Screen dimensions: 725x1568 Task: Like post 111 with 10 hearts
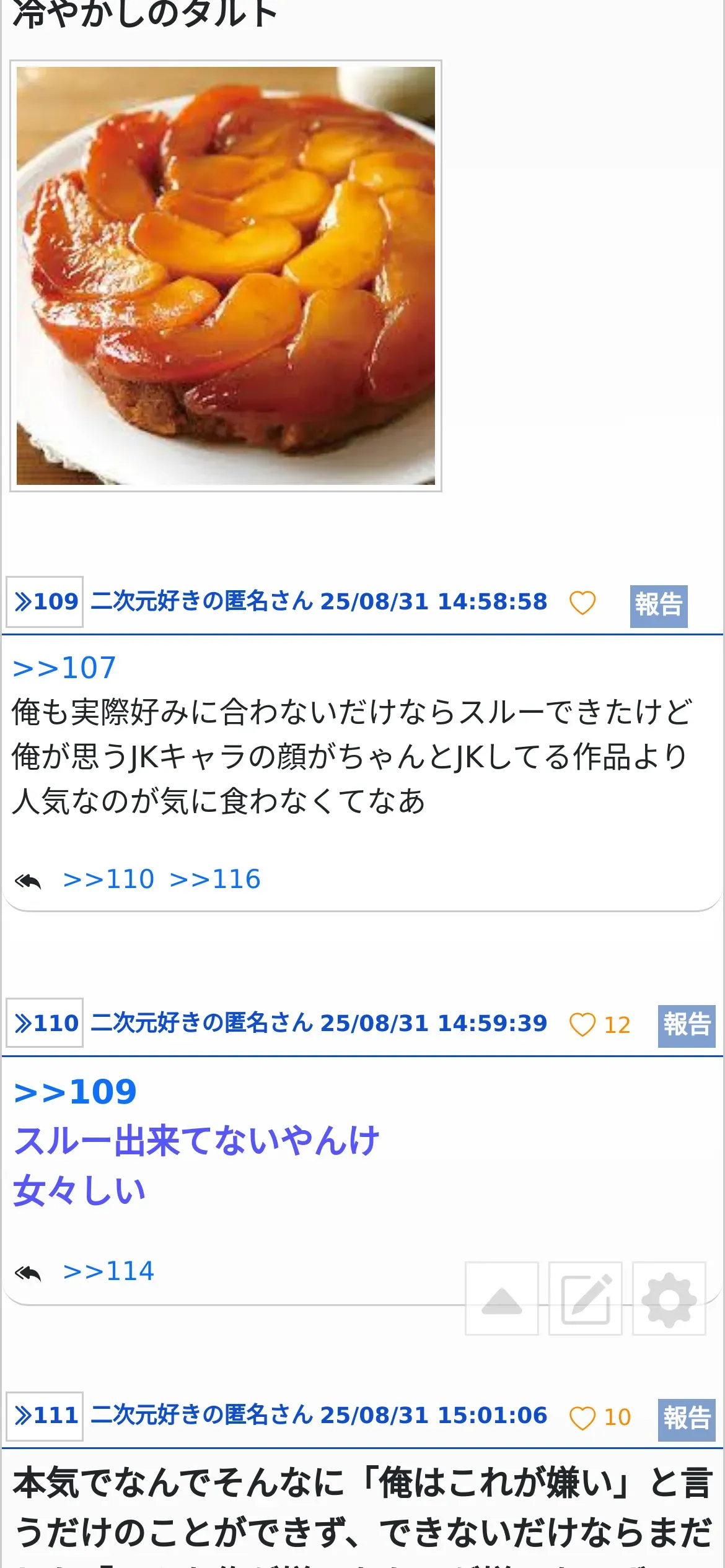pyautogui.click(x=599, y=1418)
